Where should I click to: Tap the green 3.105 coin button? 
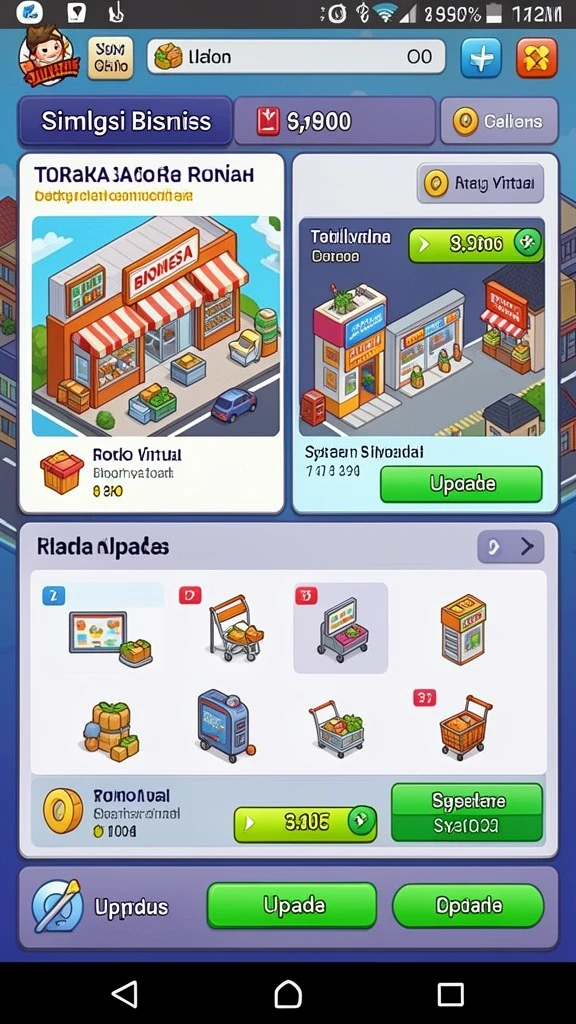[306, 823]
